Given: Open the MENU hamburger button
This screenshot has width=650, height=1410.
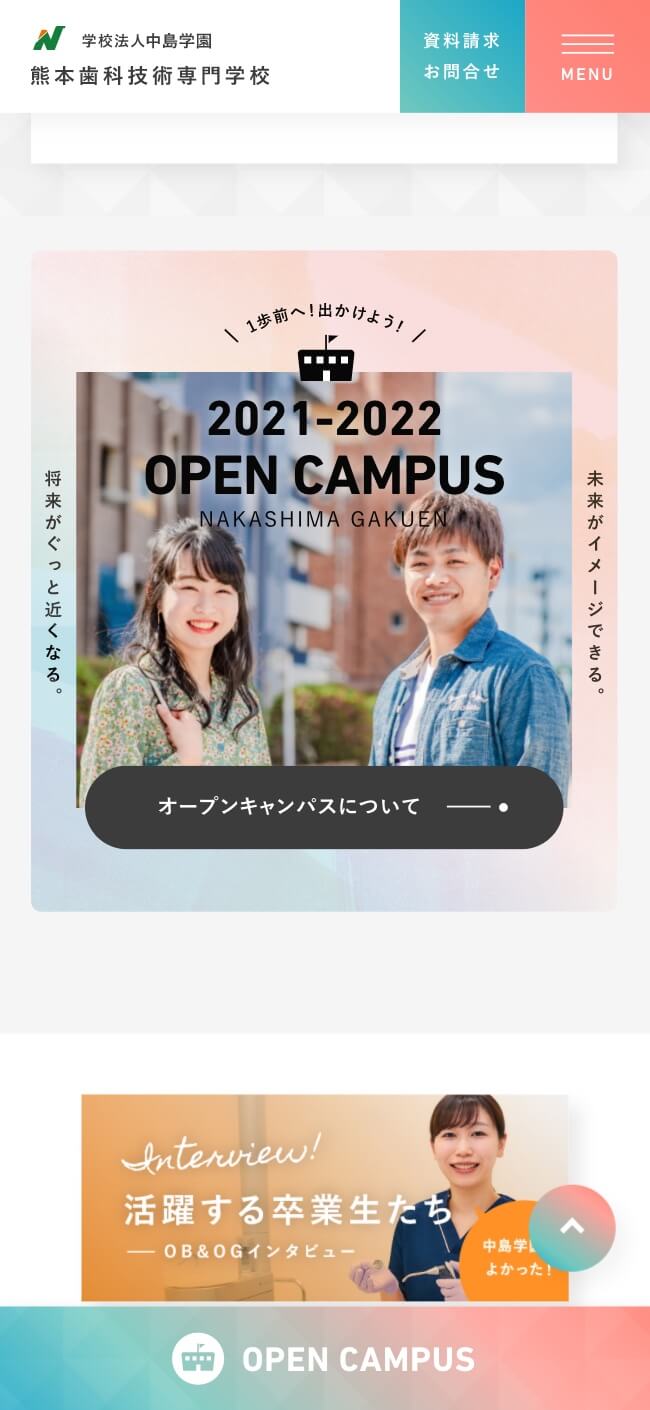Looking at the screenshot, I should coord(587,57).
